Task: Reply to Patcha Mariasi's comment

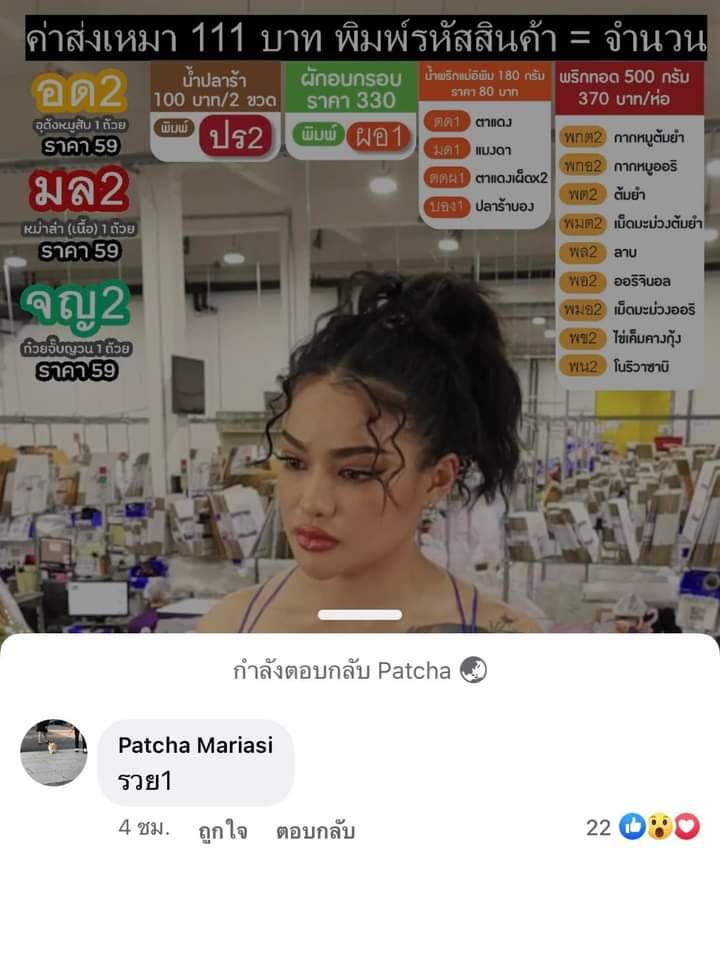Action: pyautogui.click(x=315, y=830)
